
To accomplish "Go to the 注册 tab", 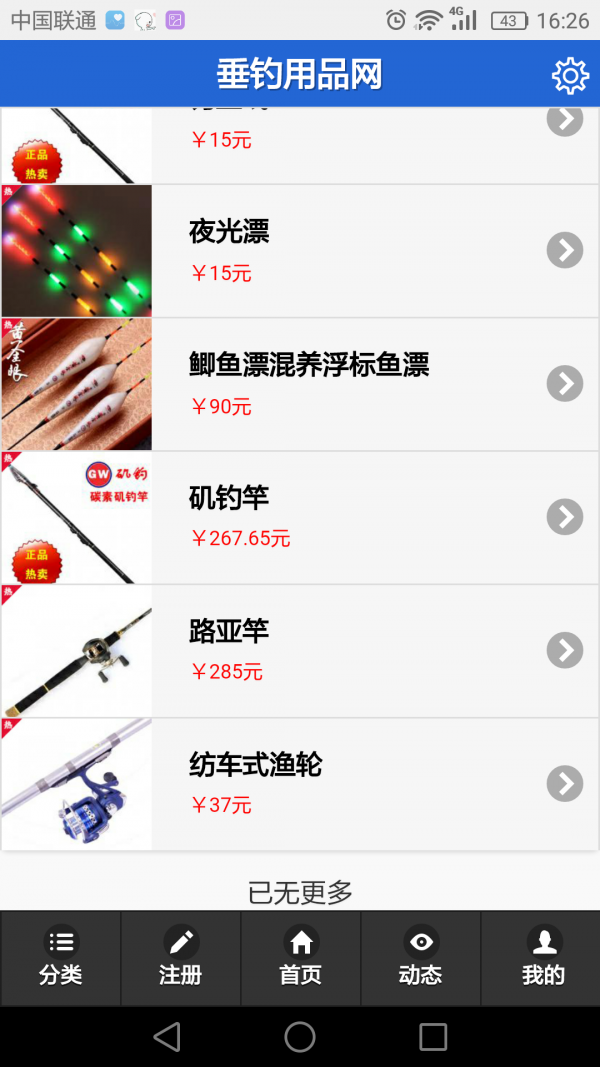I will click(181, 958).
